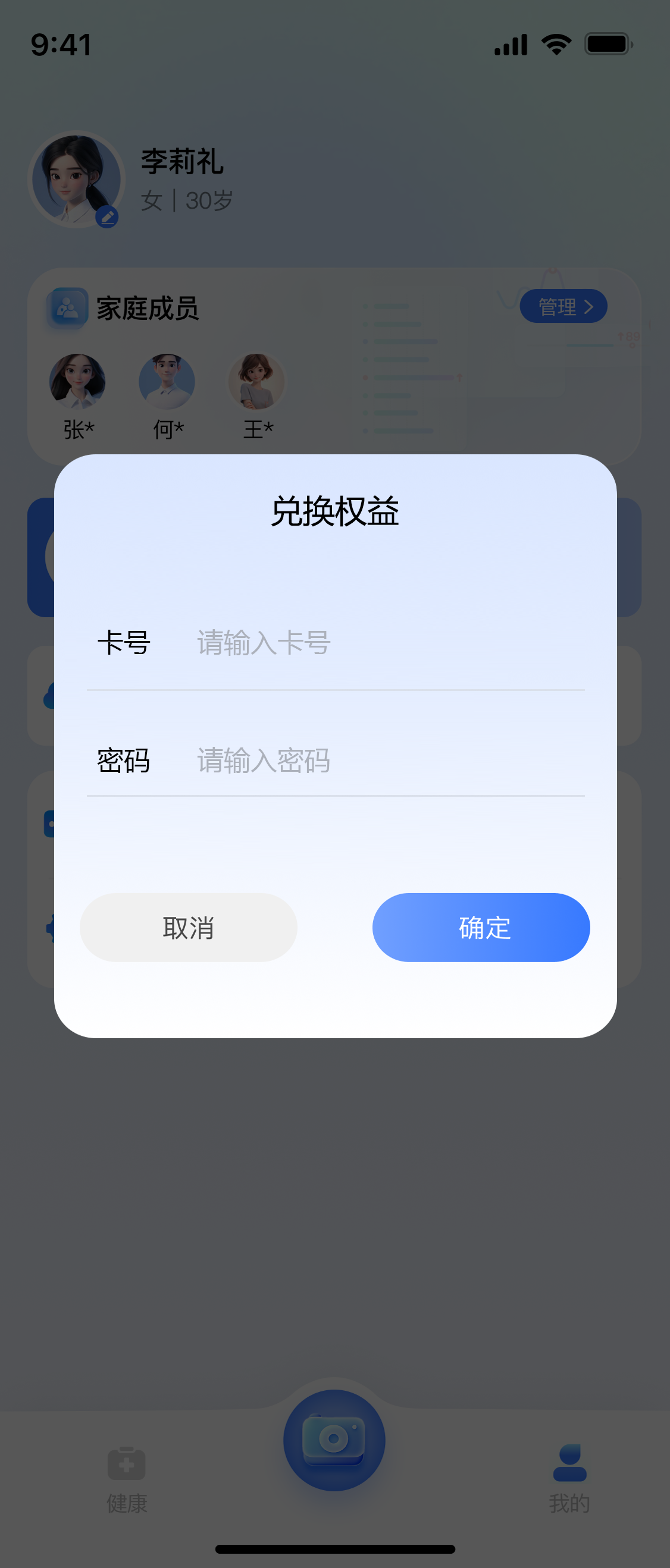Cancel with the 取消 button

point(188,928)
